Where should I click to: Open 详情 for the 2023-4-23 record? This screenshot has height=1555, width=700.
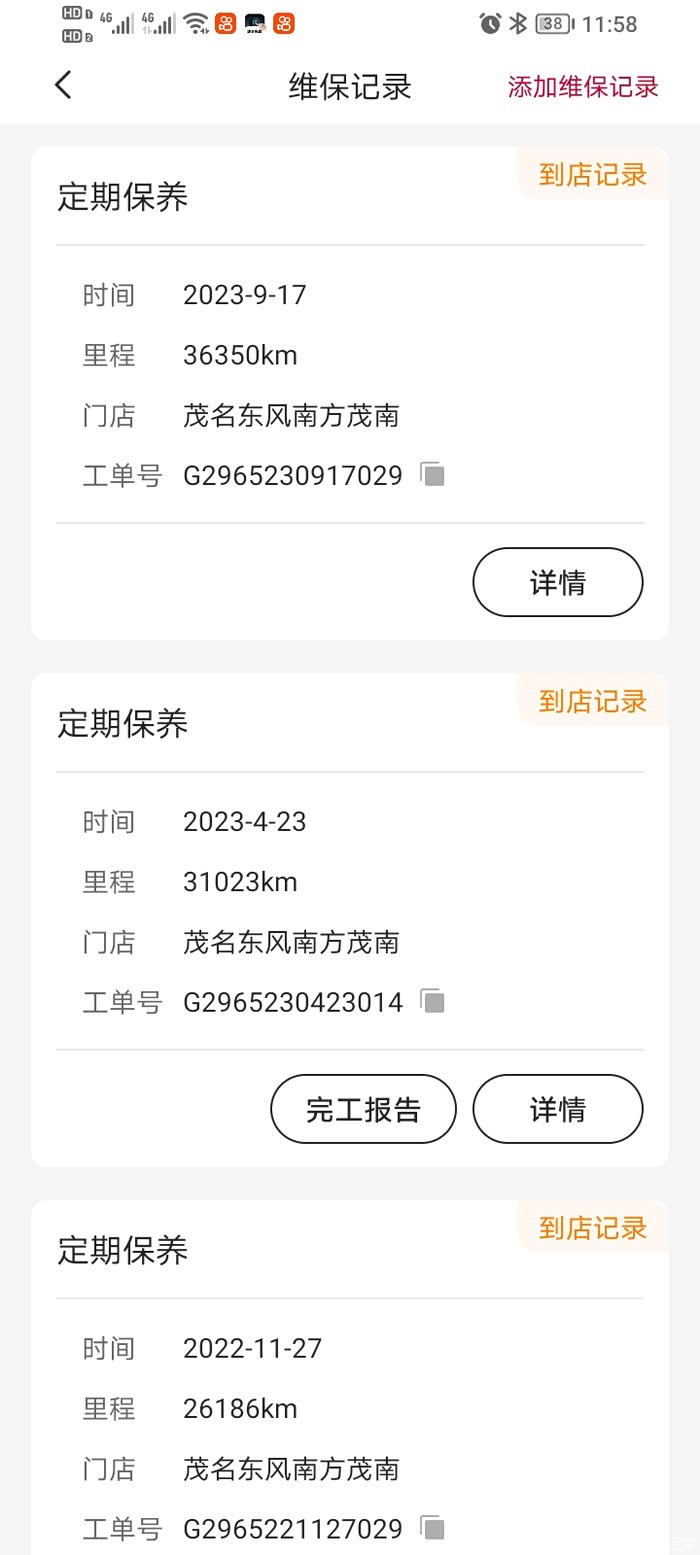coord(557,1109)
